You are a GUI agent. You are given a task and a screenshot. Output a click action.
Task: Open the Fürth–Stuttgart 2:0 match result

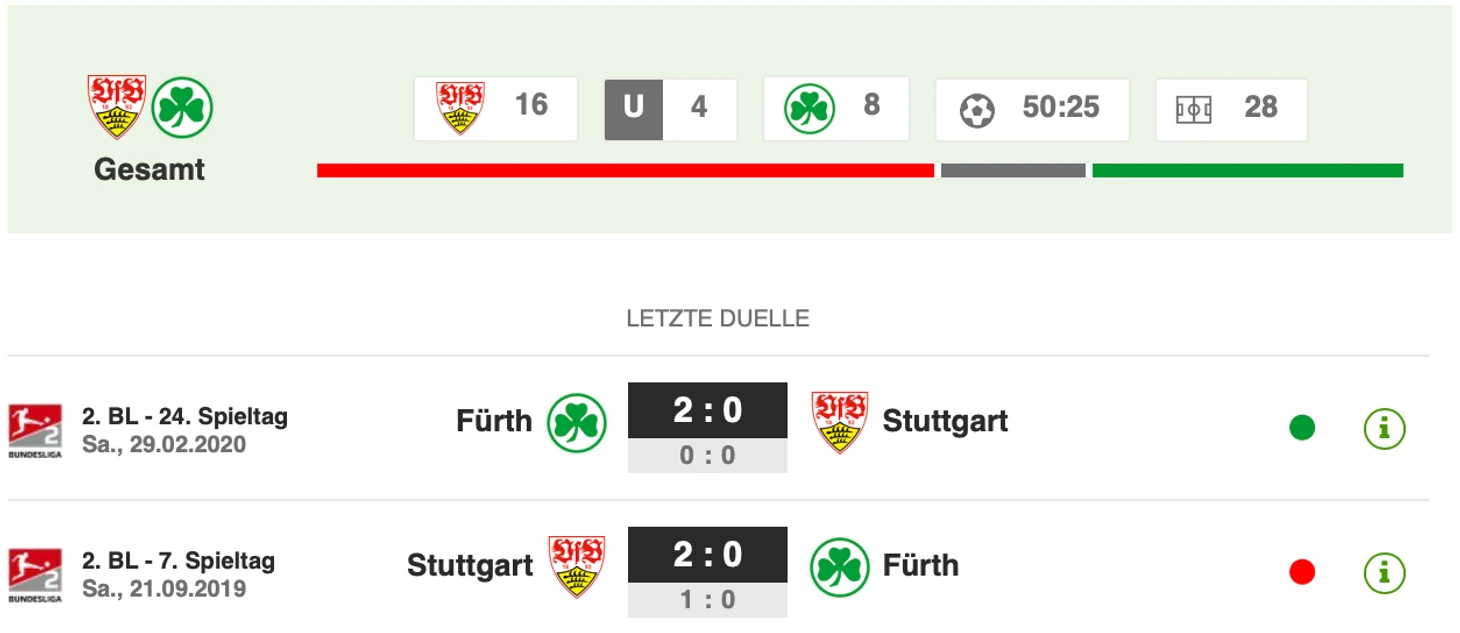(707, 411)
